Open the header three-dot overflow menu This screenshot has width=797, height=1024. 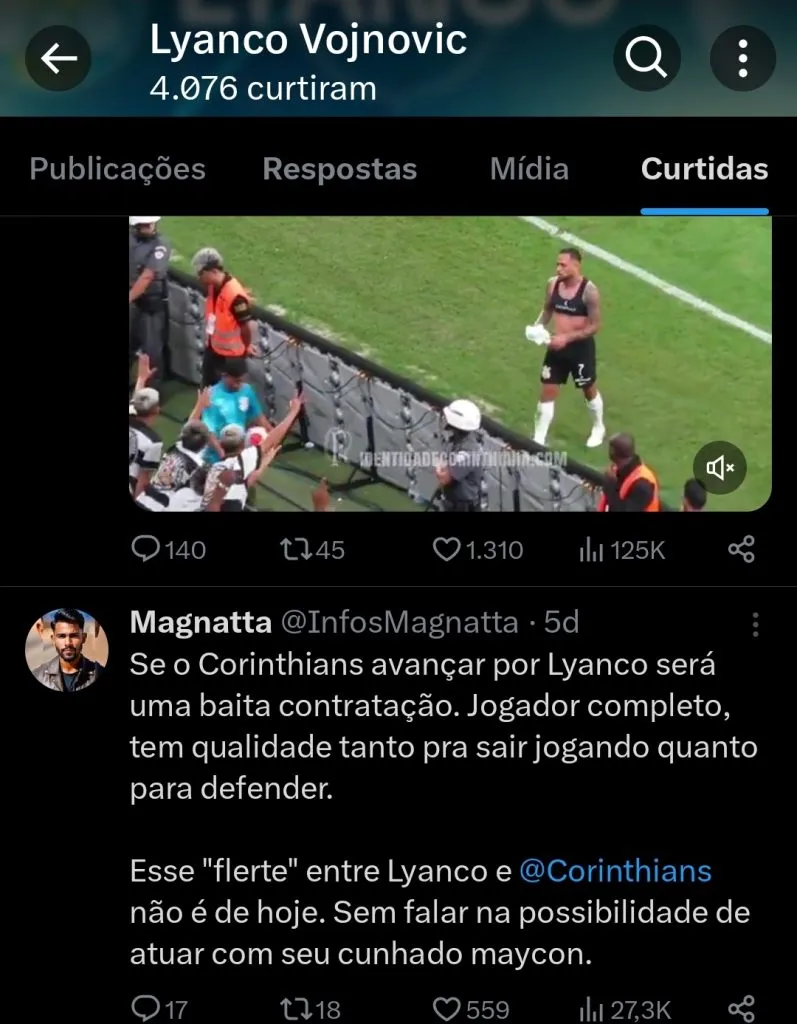742,57
